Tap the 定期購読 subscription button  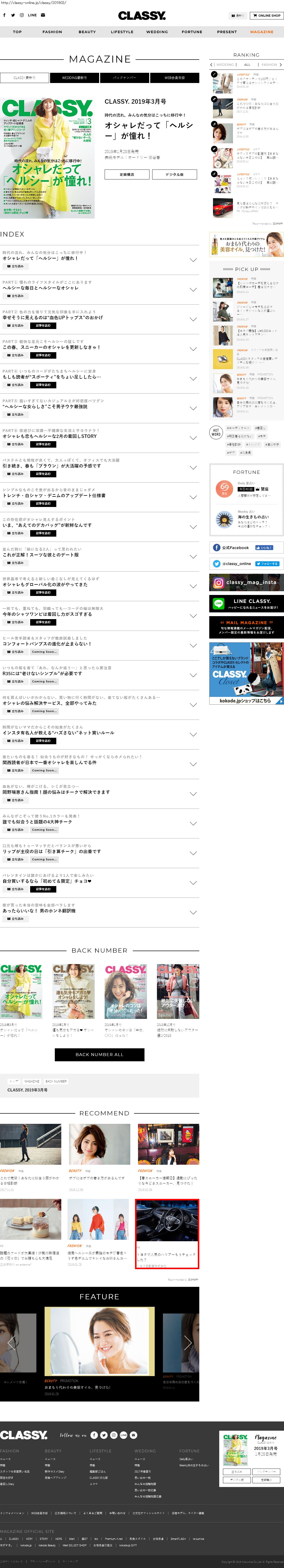click(127, 174)
